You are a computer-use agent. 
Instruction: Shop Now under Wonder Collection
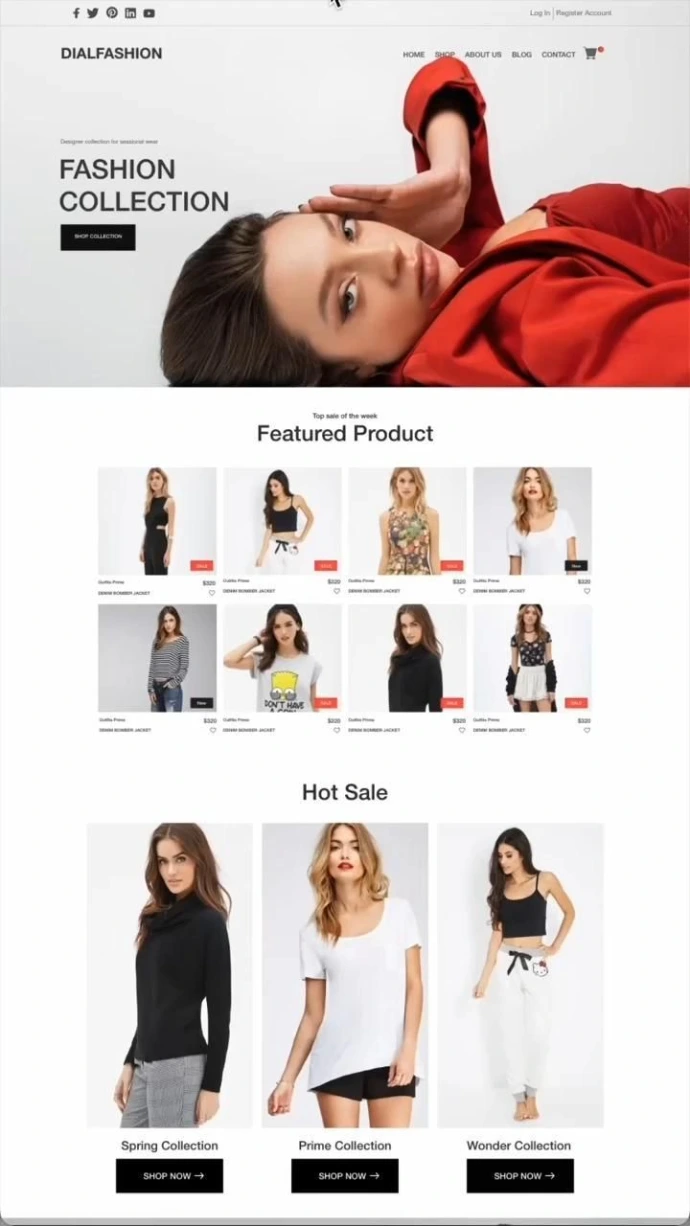coord(520,1176)
